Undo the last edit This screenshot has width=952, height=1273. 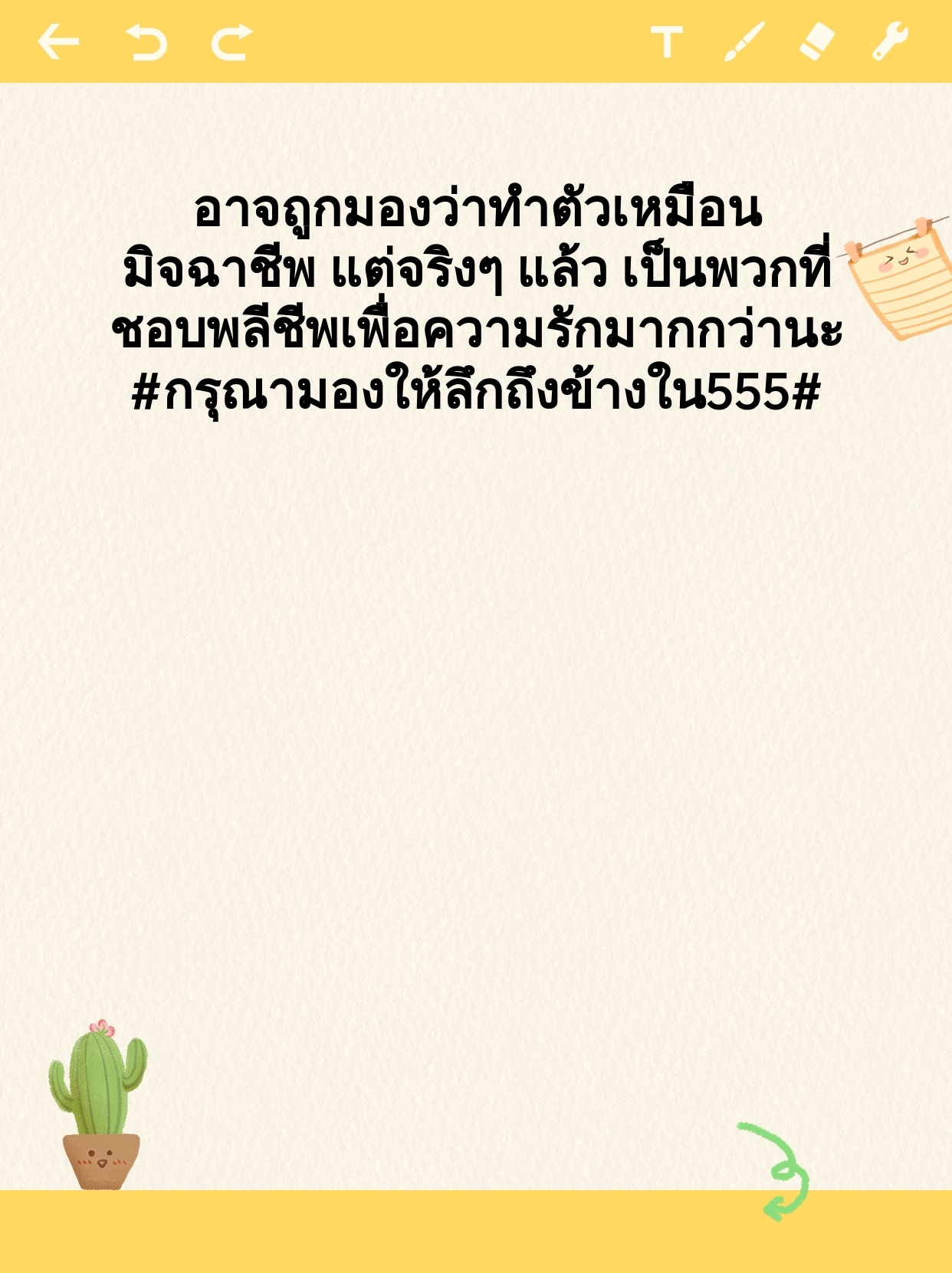(x=146, y=41)
